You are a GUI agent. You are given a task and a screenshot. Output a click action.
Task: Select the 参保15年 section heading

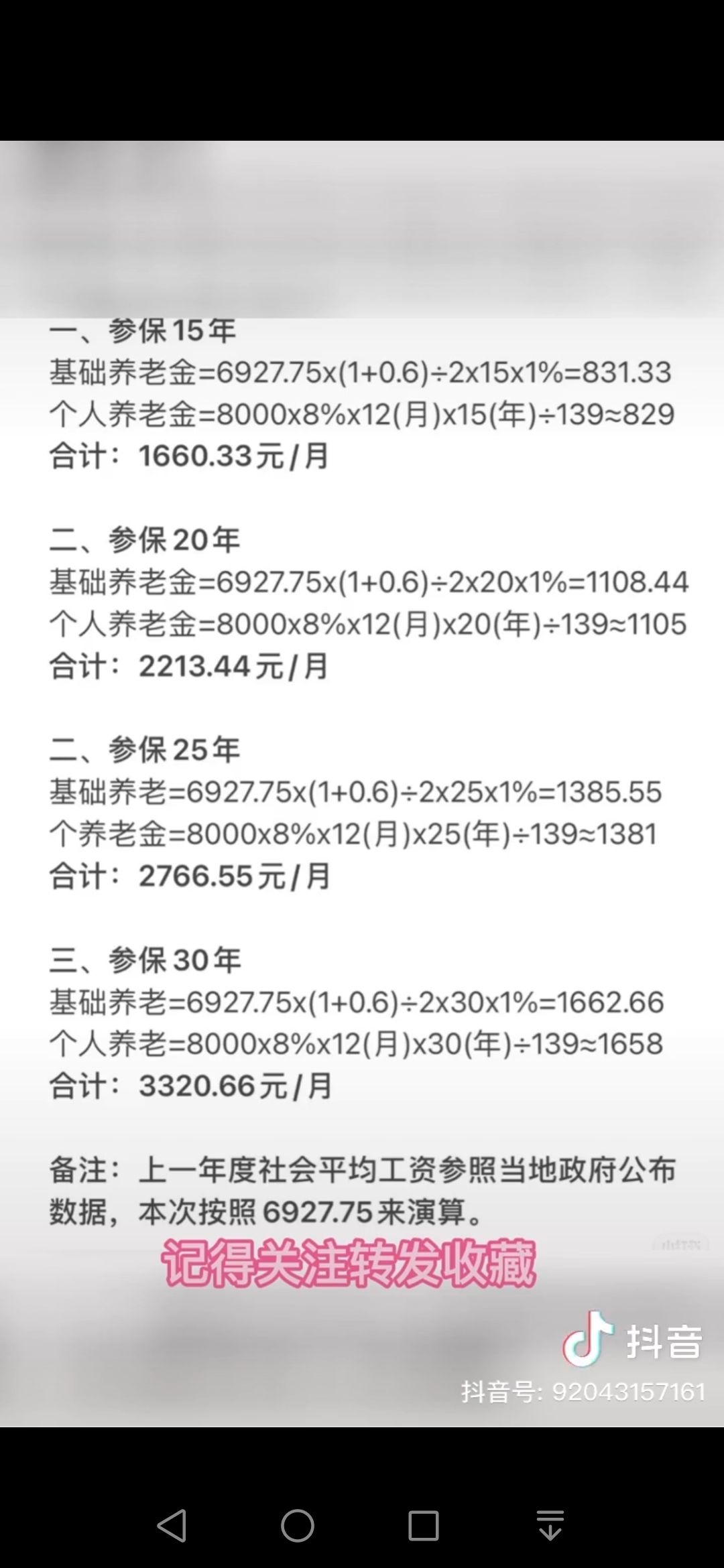(x=143, y=330)
